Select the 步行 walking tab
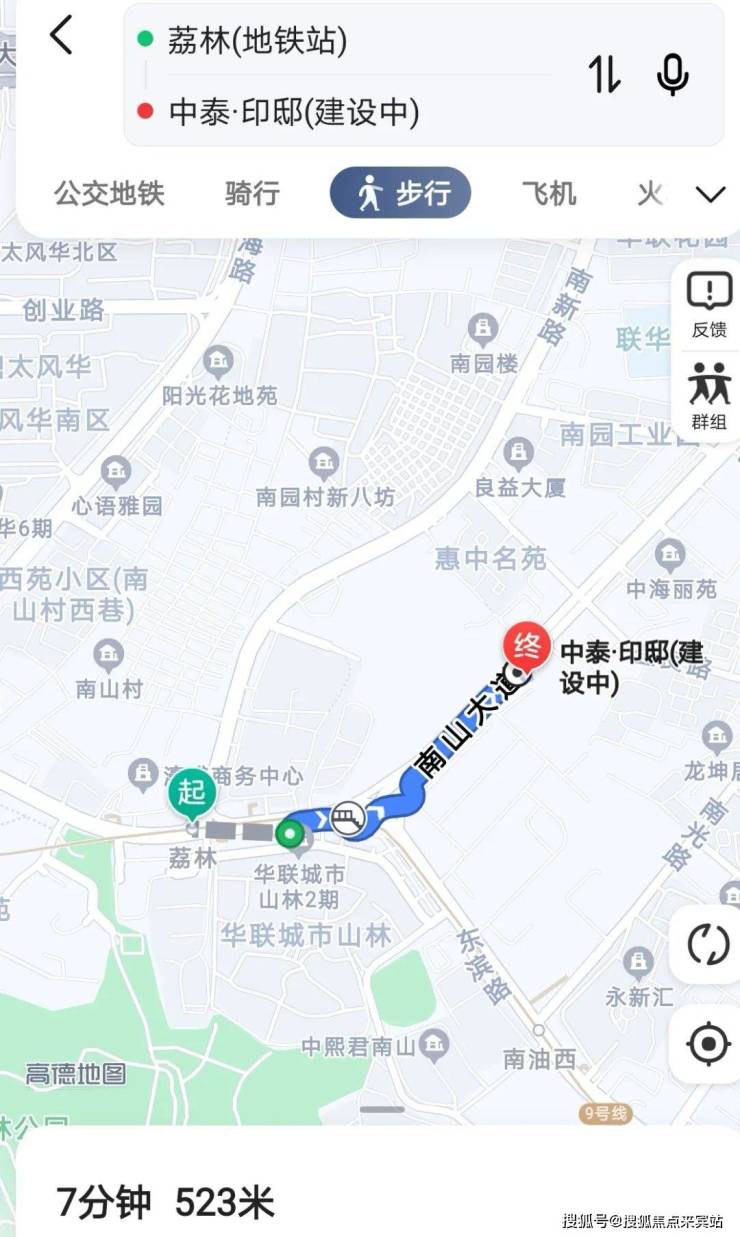Screen dimensions: 740x1237 pyautogui.click(x=400, y=192)
